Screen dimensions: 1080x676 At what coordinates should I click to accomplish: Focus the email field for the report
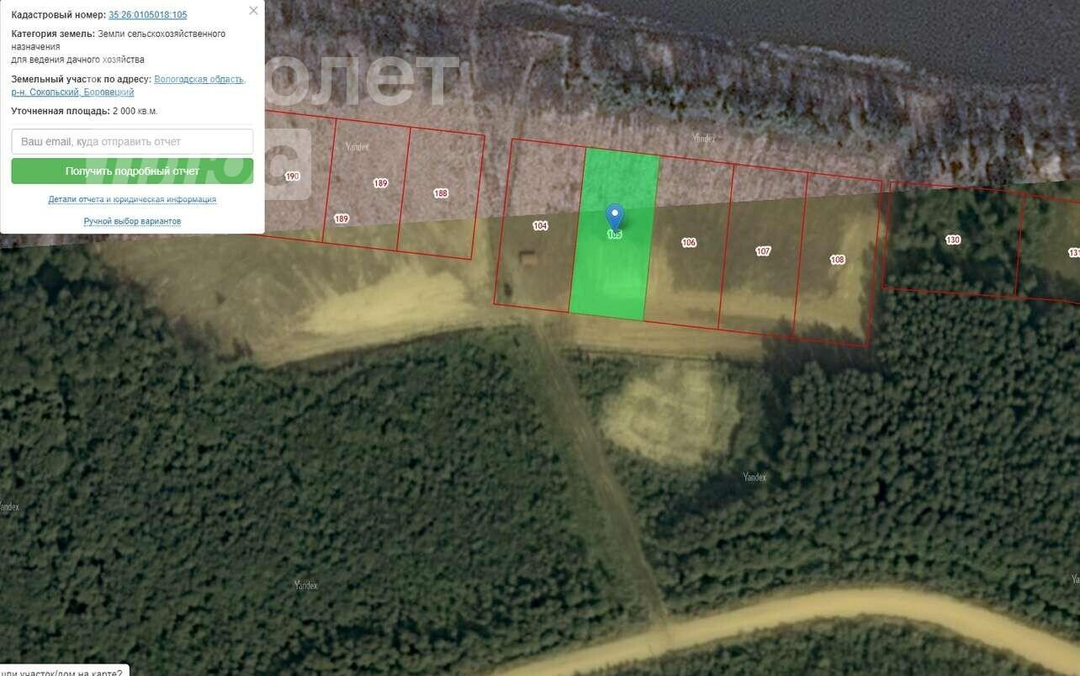[132, 142]
